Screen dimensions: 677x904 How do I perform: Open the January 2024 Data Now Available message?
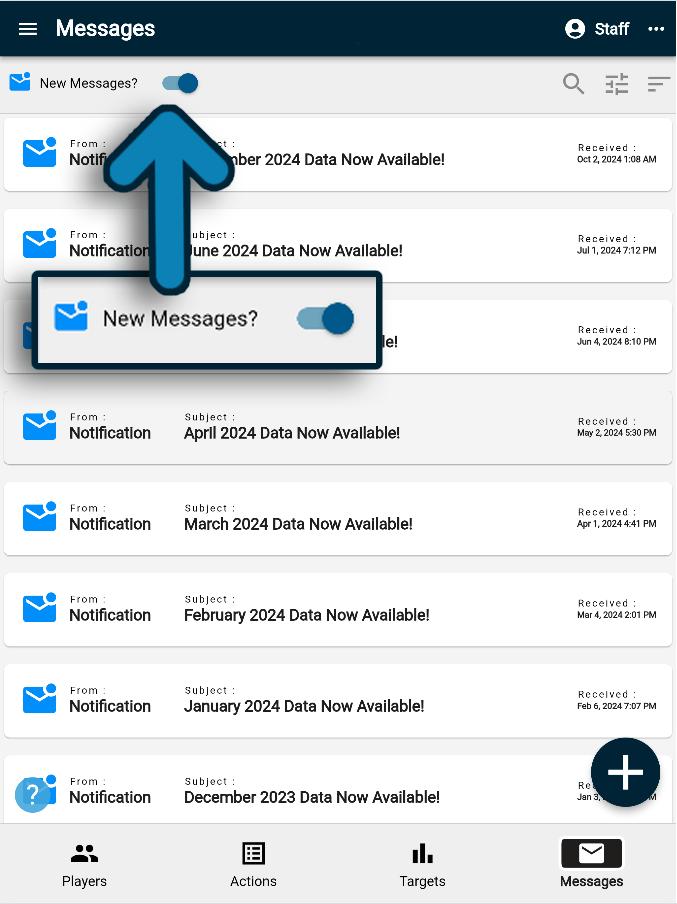(x=337, y=701)
